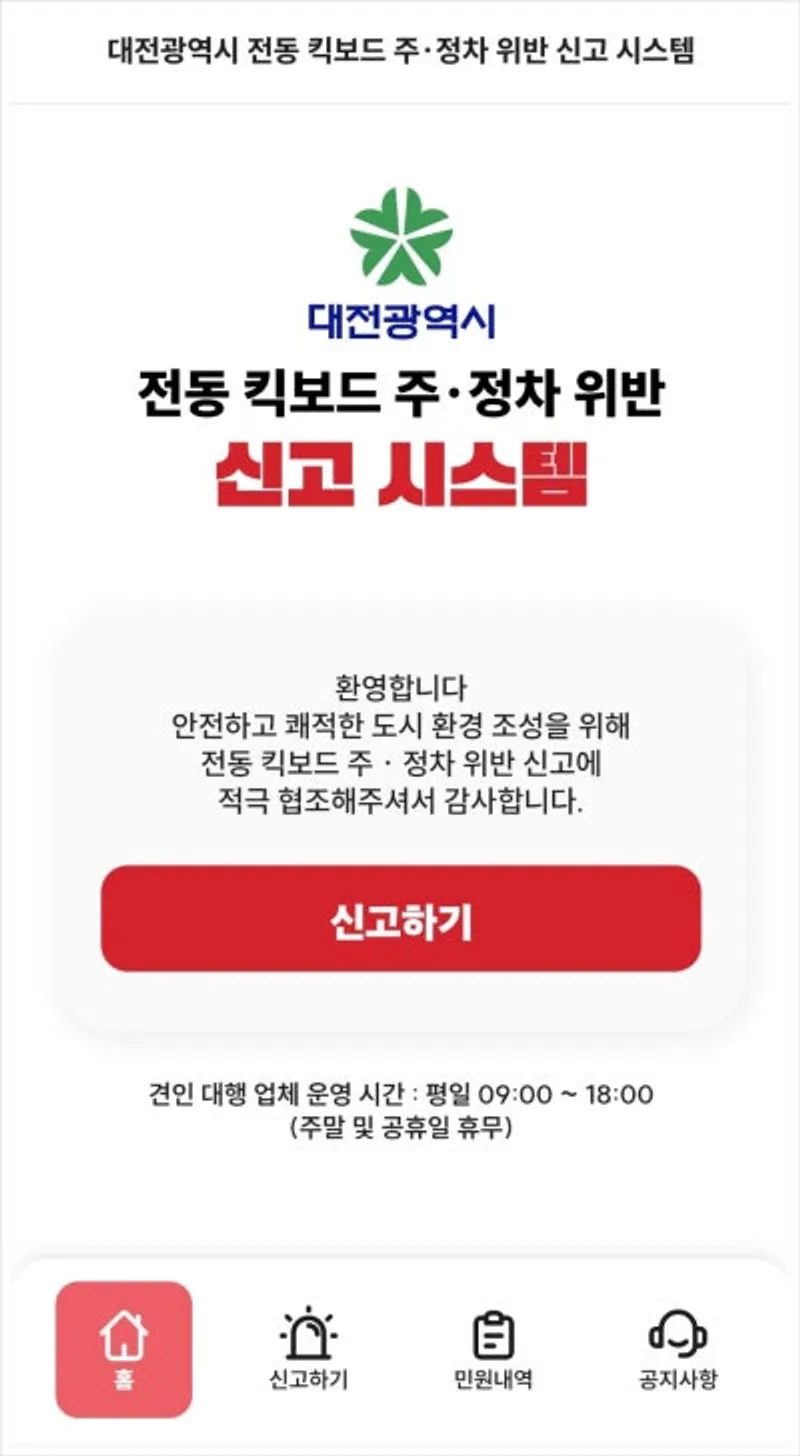Viewport: 800px width, 1456px height.
Task: Select the 홈 tab in the bottom bar
Action: pos(123,1348)
